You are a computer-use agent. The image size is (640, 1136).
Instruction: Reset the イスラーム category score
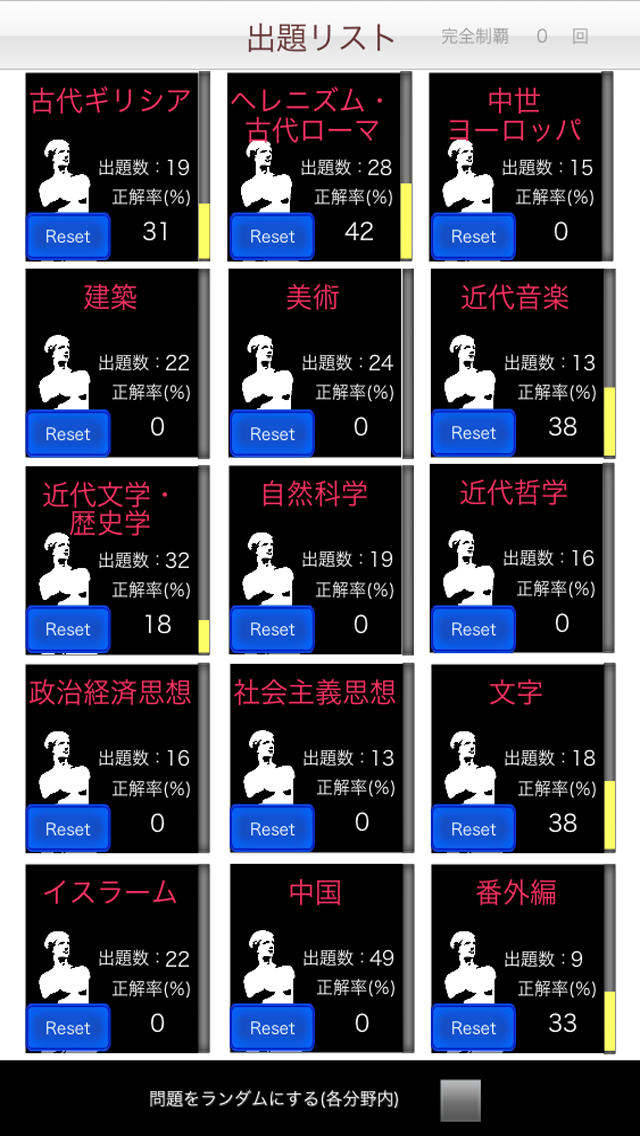pyautogui.click(x=68, y=1028)
